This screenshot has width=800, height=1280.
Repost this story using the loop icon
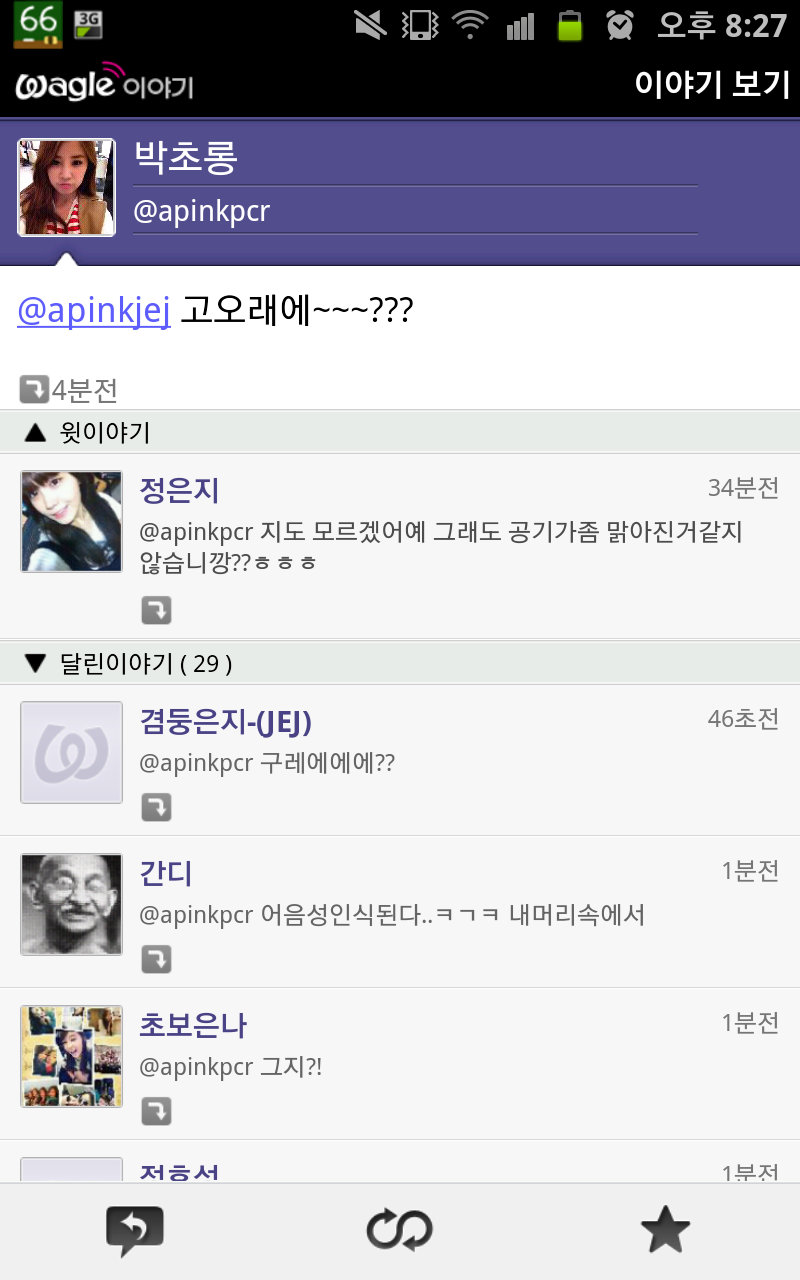click(399, 1231)
